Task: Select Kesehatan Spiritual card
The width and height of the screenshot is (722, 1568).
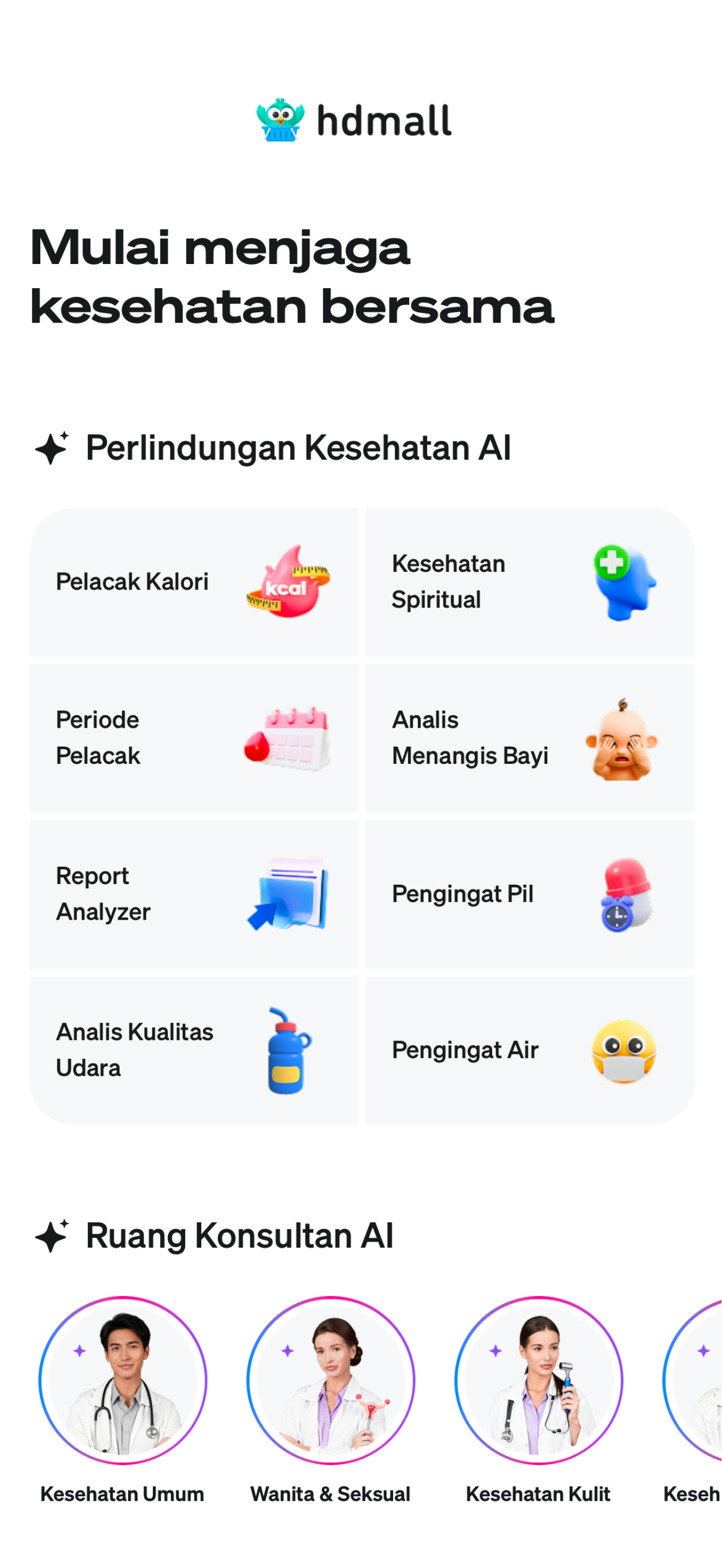Action: 529,582
